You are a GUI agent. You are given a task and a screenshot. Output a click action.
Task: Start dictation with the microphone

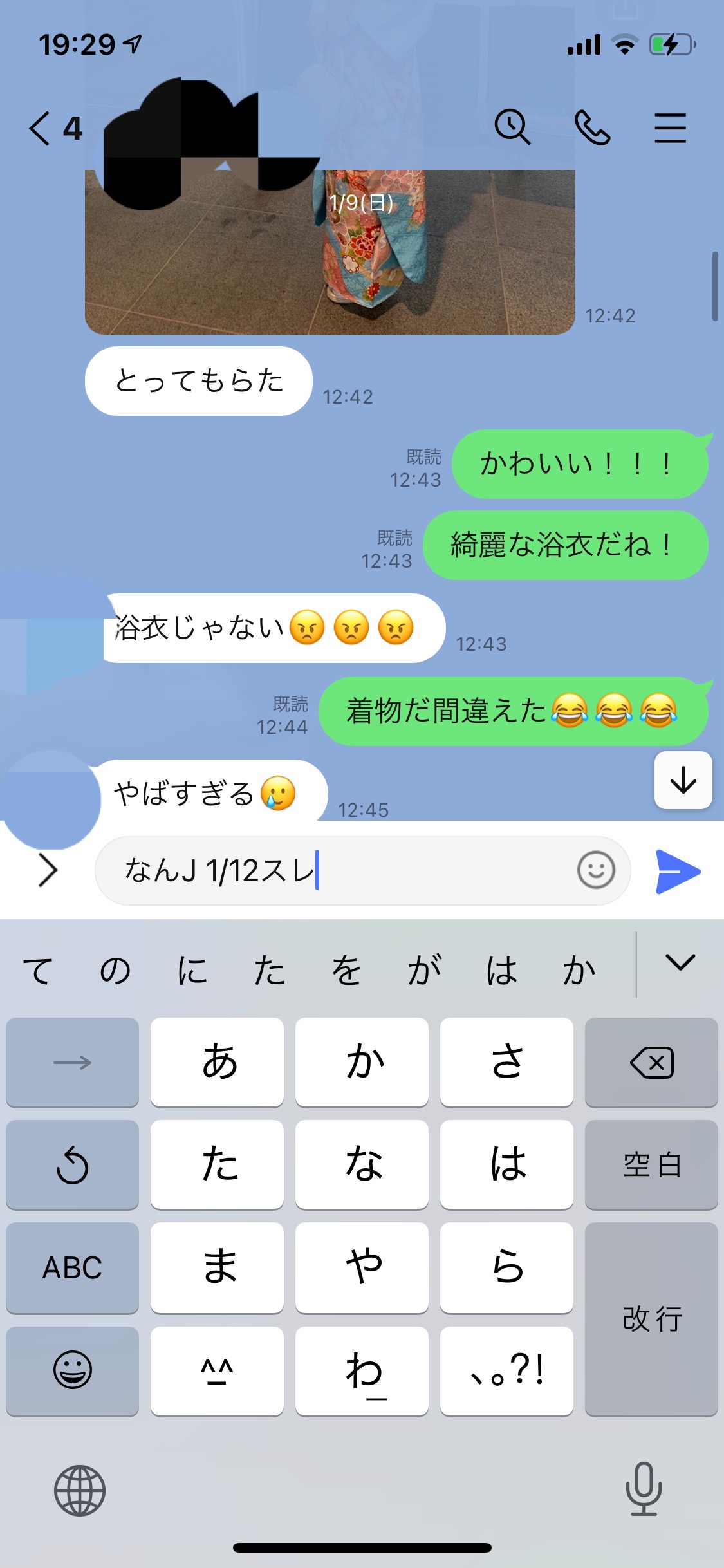click(644, 1488)
